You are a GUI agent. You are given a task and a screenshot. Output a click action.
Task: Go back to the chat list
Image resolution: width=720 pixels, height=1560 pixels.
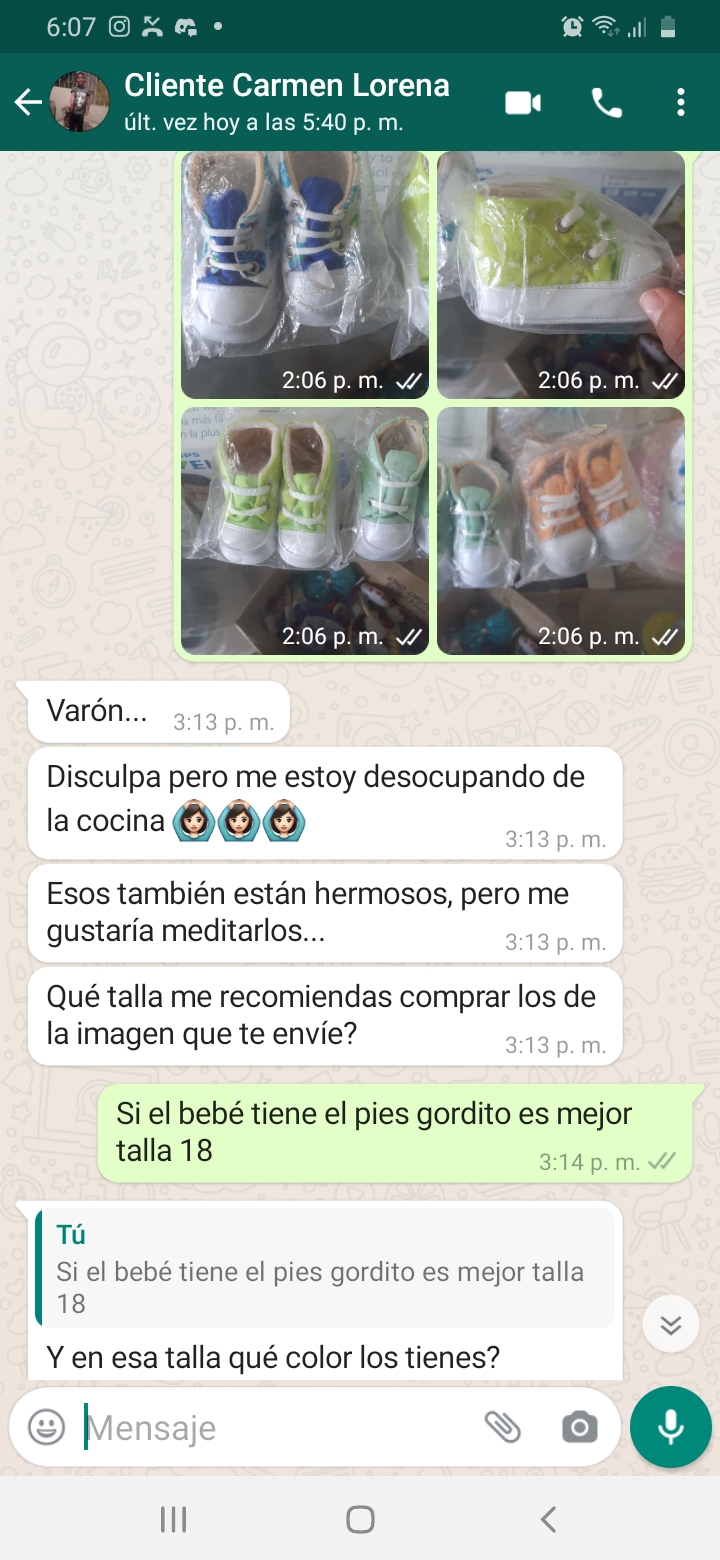pyautogui.click(x=28, y=102)
